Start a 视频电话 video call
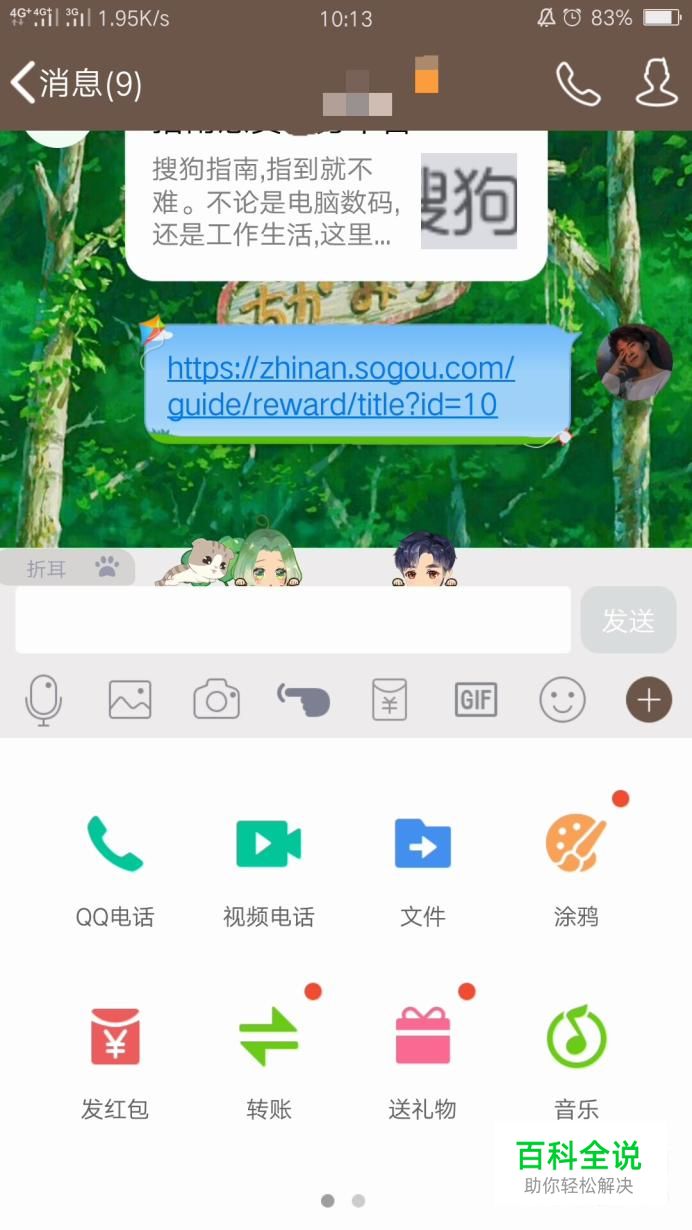The image size is (692, 1230). coord(269,870)
